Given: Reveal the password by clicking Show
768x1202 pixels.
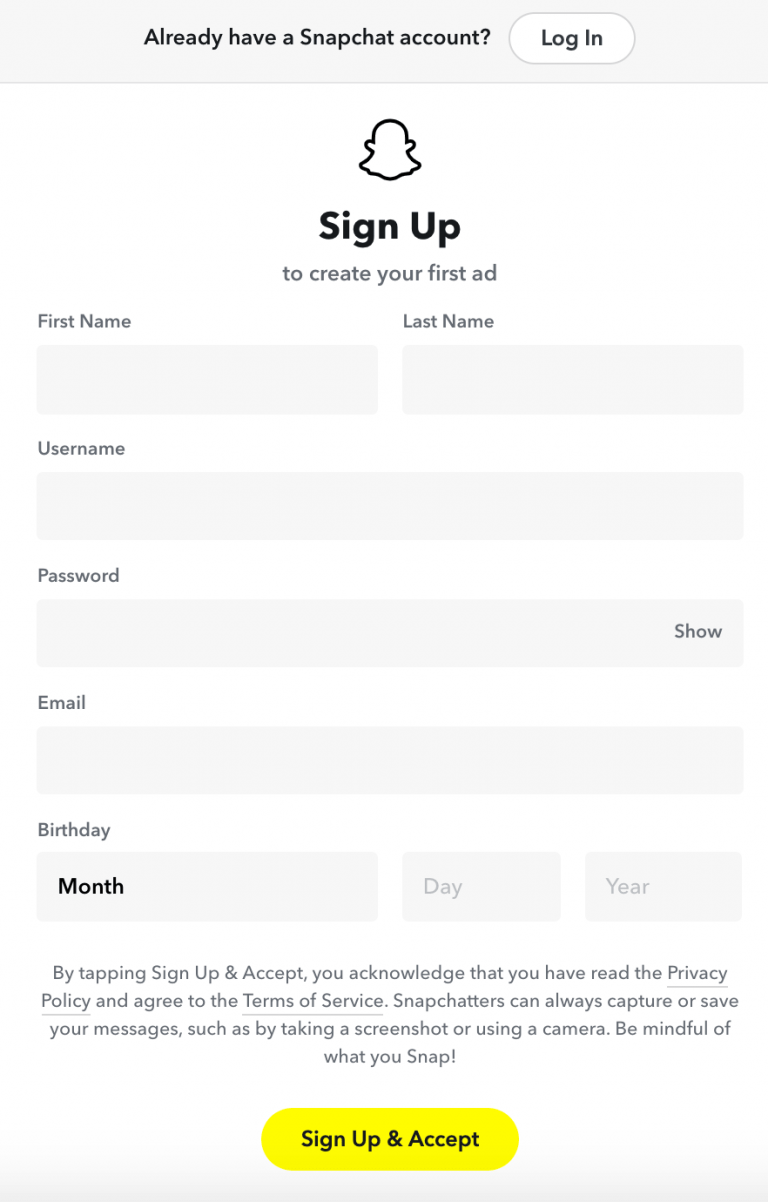Looking at the screenshot, I should 697,631.
